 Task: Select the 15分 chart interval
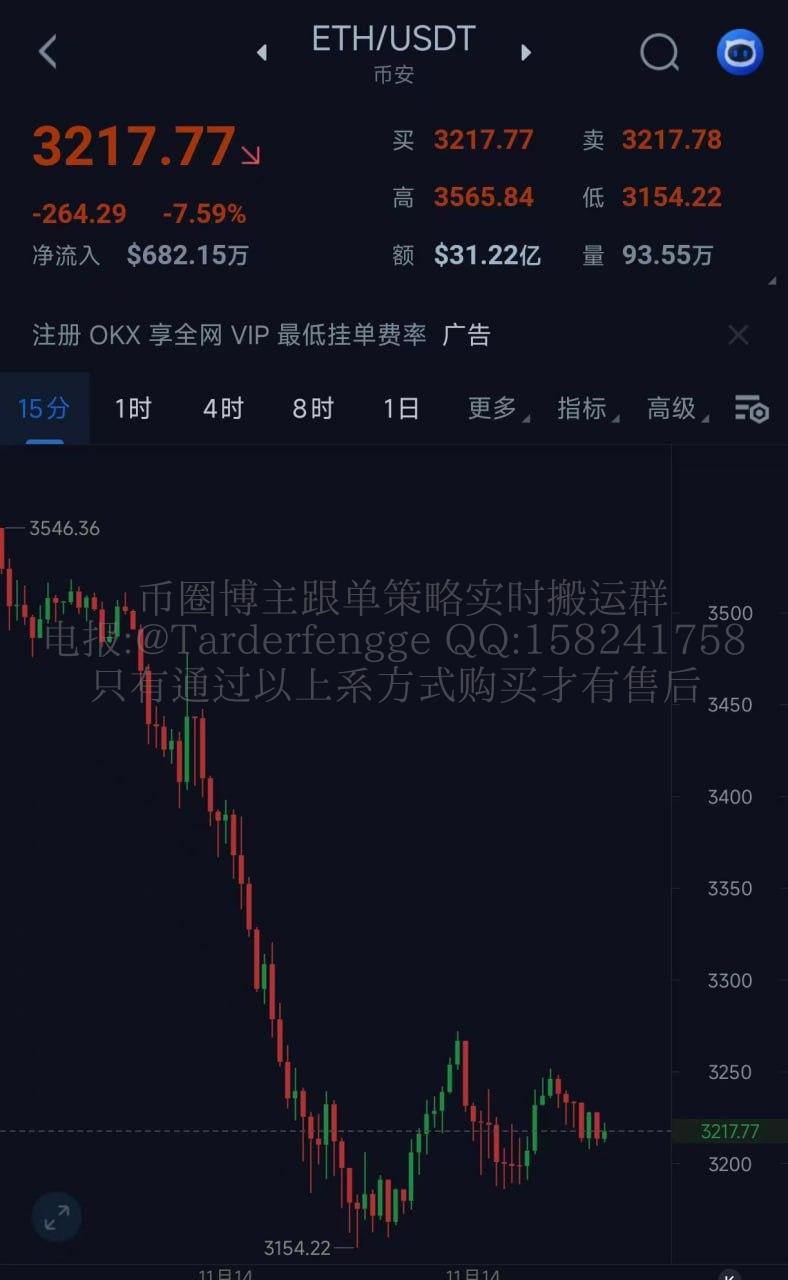44,408
